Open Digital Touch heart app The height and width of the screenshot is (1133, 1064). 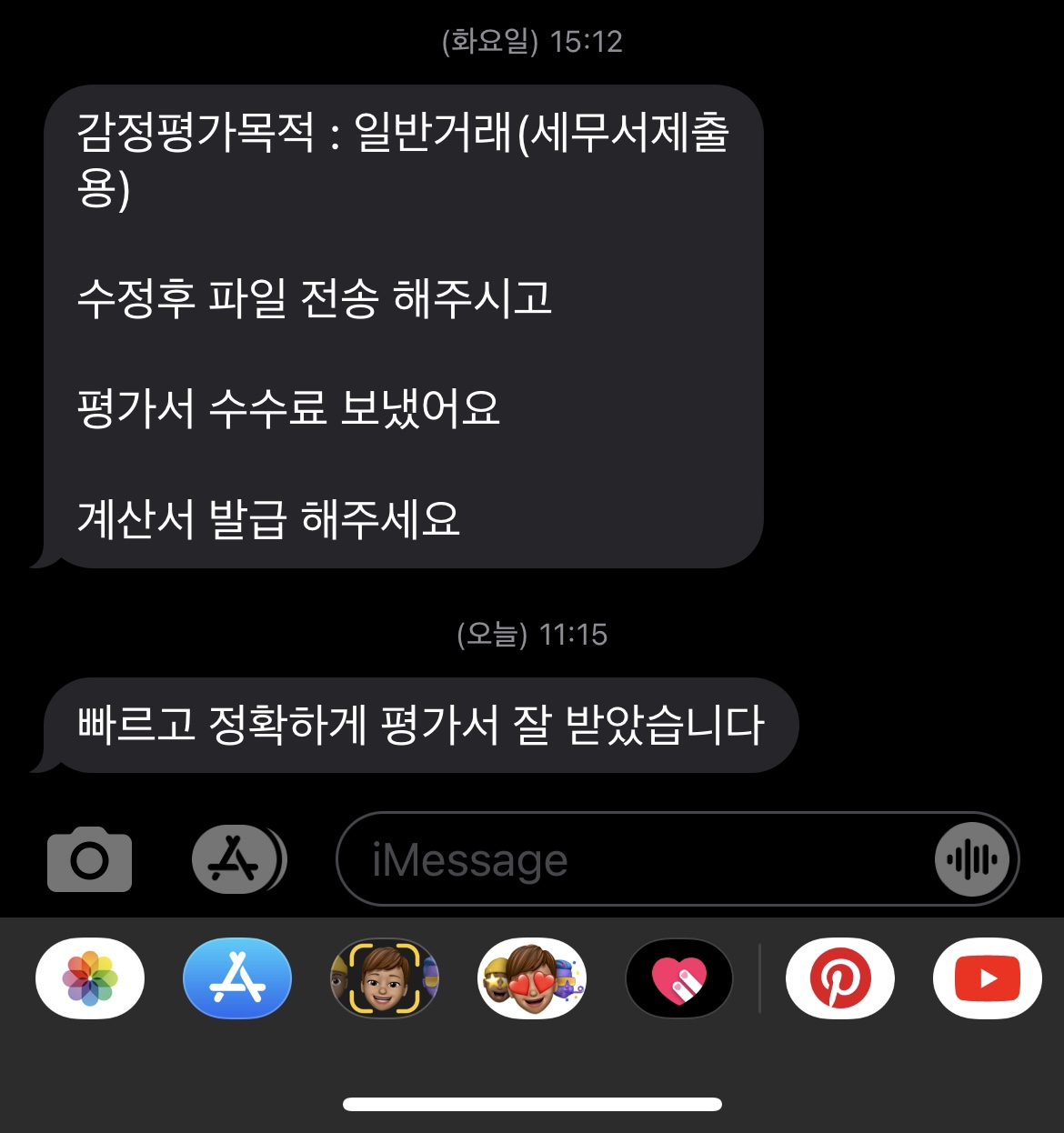tap(679, 978)
